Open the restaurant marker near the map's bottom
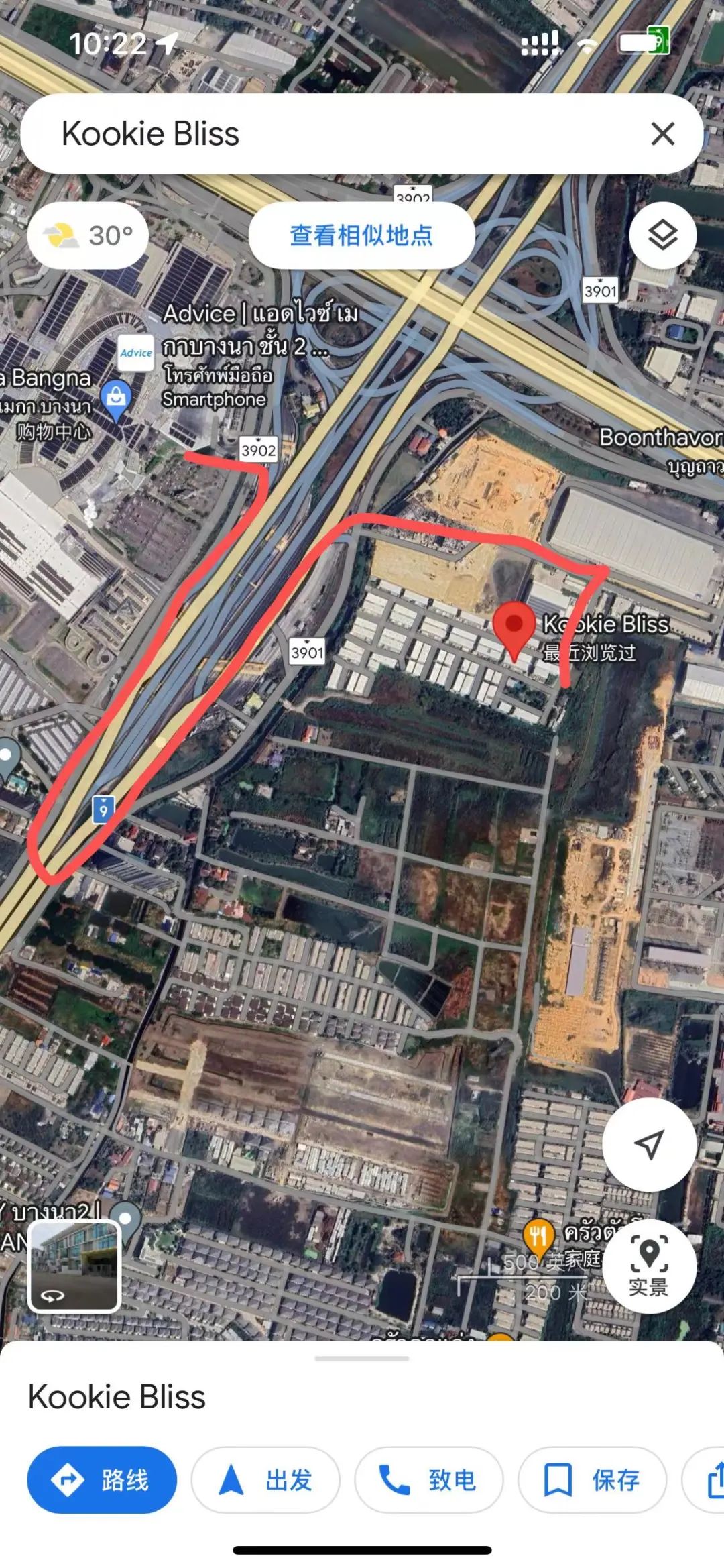Image resolution: width=724 pixels, height=1568 pixels. (x=538, y=1235)
